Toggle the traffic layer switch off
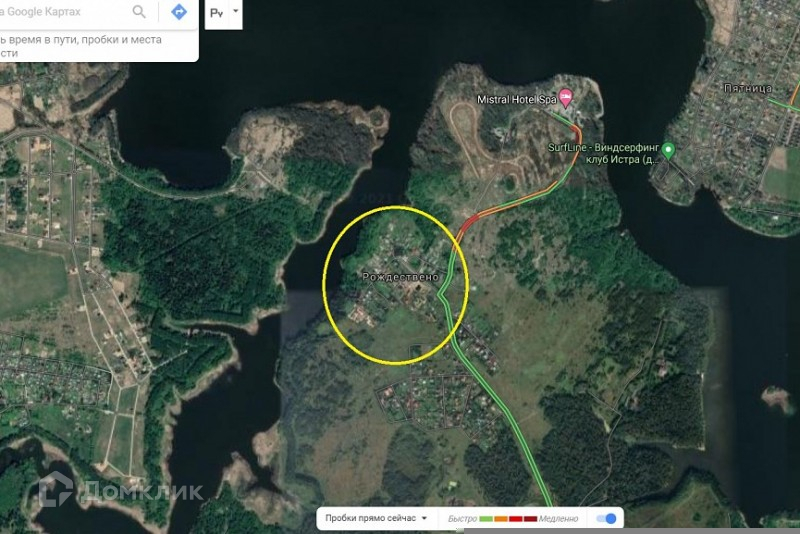This screenshot has width=800, height=534. pyautogui.click(x=607, y=518)
